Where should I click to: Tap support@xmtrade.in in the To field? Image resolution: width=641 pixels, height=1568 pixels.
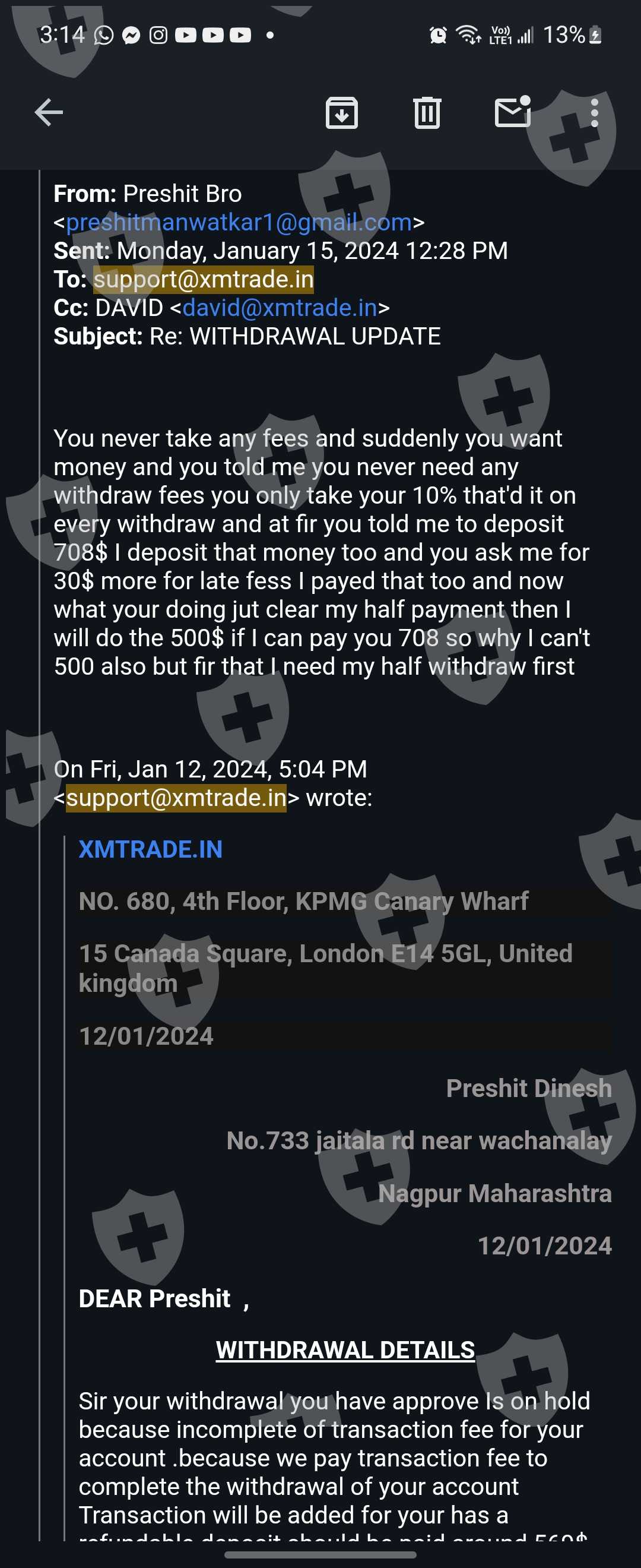point(203,279)
